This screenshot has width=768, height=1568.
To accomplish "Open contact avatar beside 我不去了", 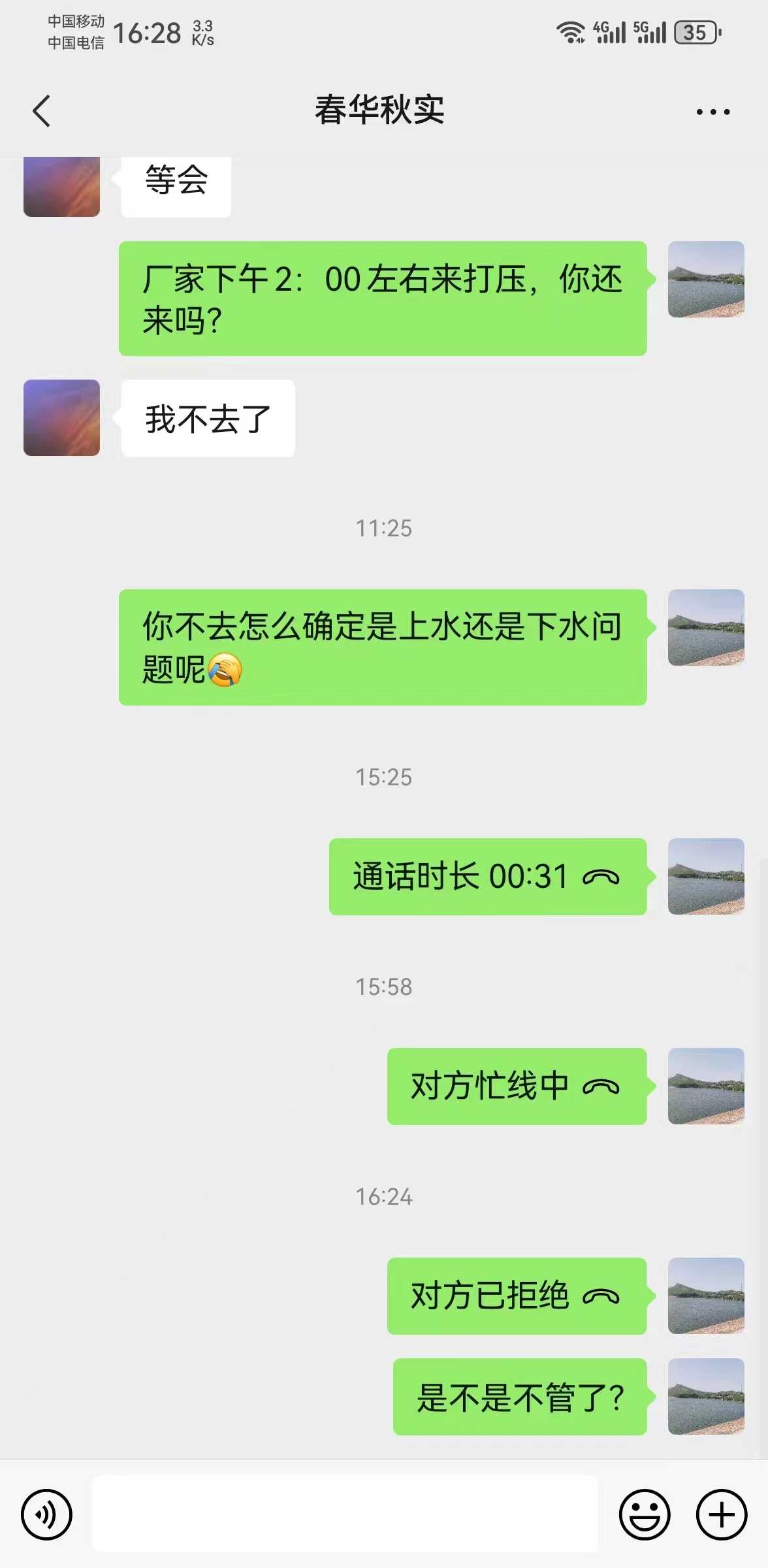I will [62, 418].
